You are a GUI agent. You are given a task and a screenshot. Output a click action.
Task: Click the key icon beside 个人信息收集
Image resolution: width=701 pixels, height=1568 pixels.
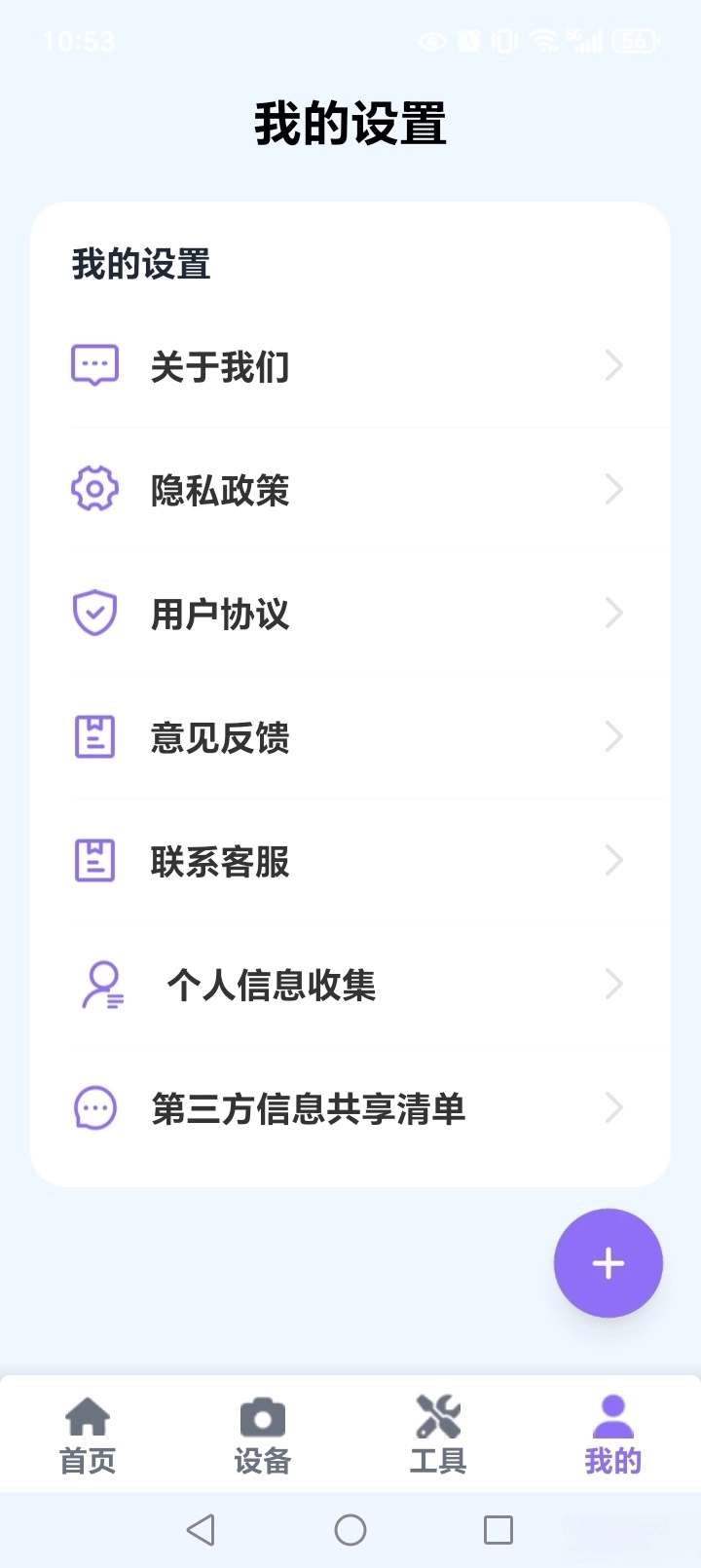pos(102,984)
